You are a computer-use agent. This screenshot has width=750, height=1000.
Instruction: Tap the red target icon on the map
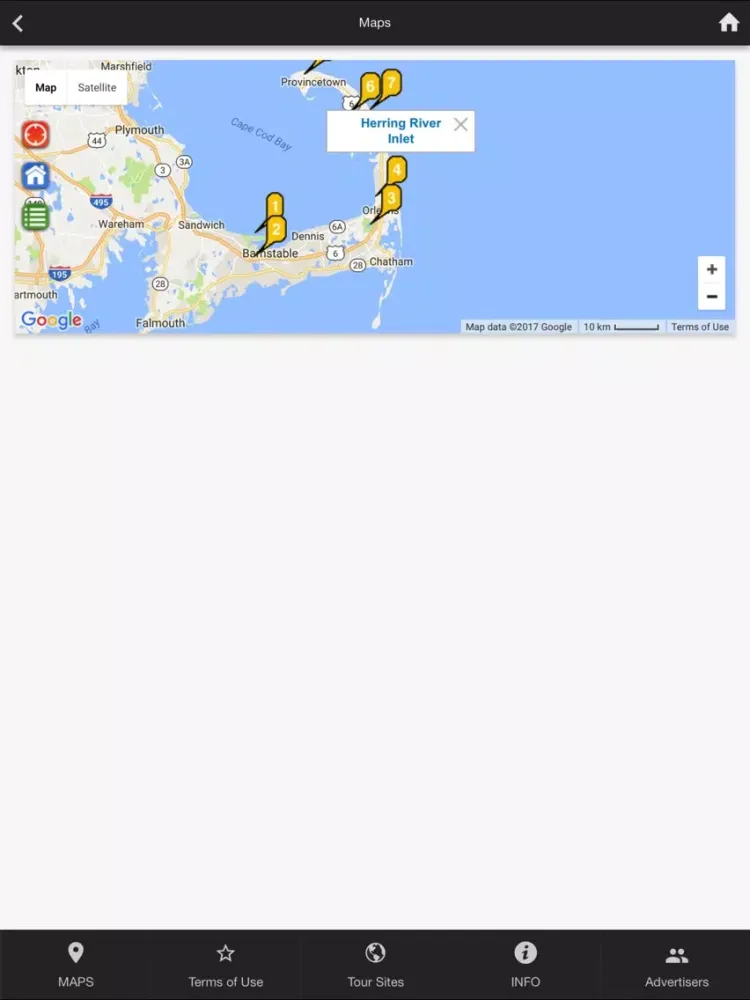point(36,135)
